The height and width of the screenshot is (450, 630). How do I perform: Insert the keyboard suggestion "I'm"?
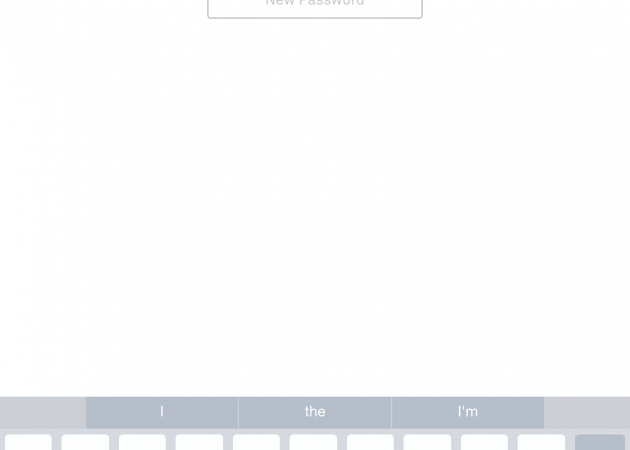pyautogui.click(x=467, y=412)
